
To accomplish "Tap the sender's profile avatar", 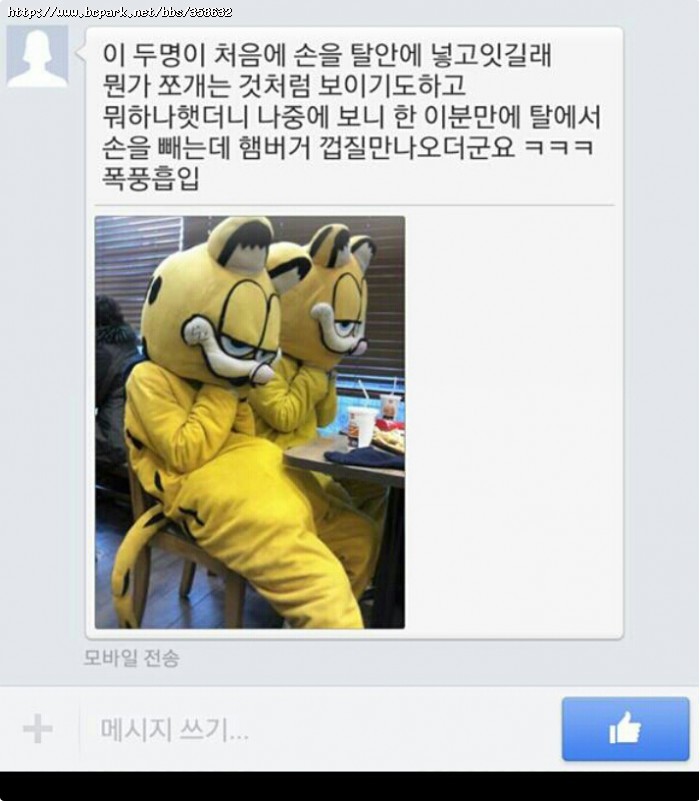I will click(37, 55).
